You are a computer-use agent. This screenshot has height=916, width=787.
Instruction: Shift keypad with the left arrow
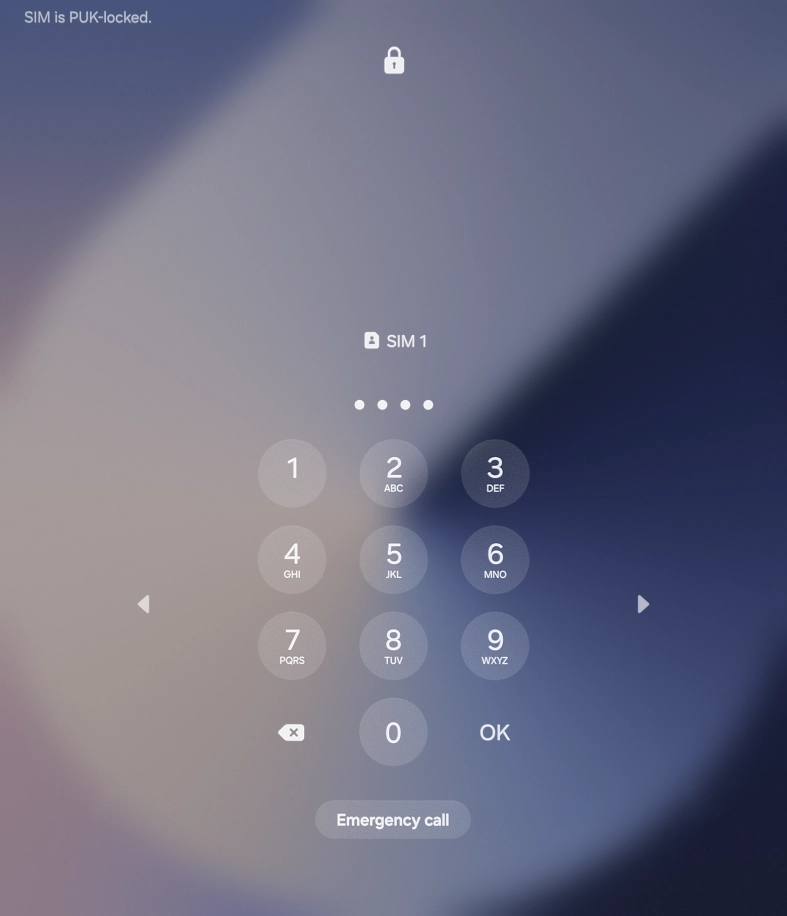(143, 604)
